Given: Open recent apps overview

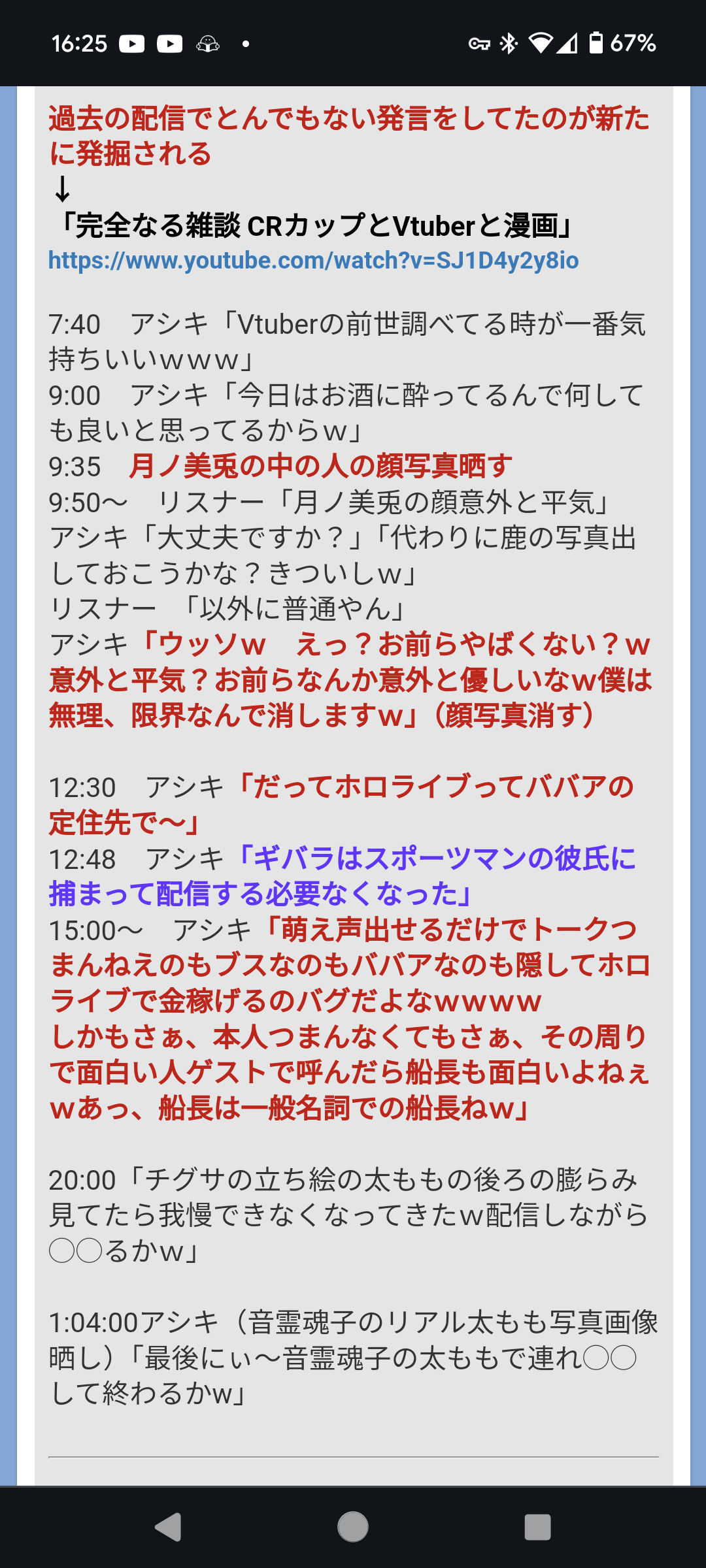Looking at the screenshot, I should pos(537,1527).
